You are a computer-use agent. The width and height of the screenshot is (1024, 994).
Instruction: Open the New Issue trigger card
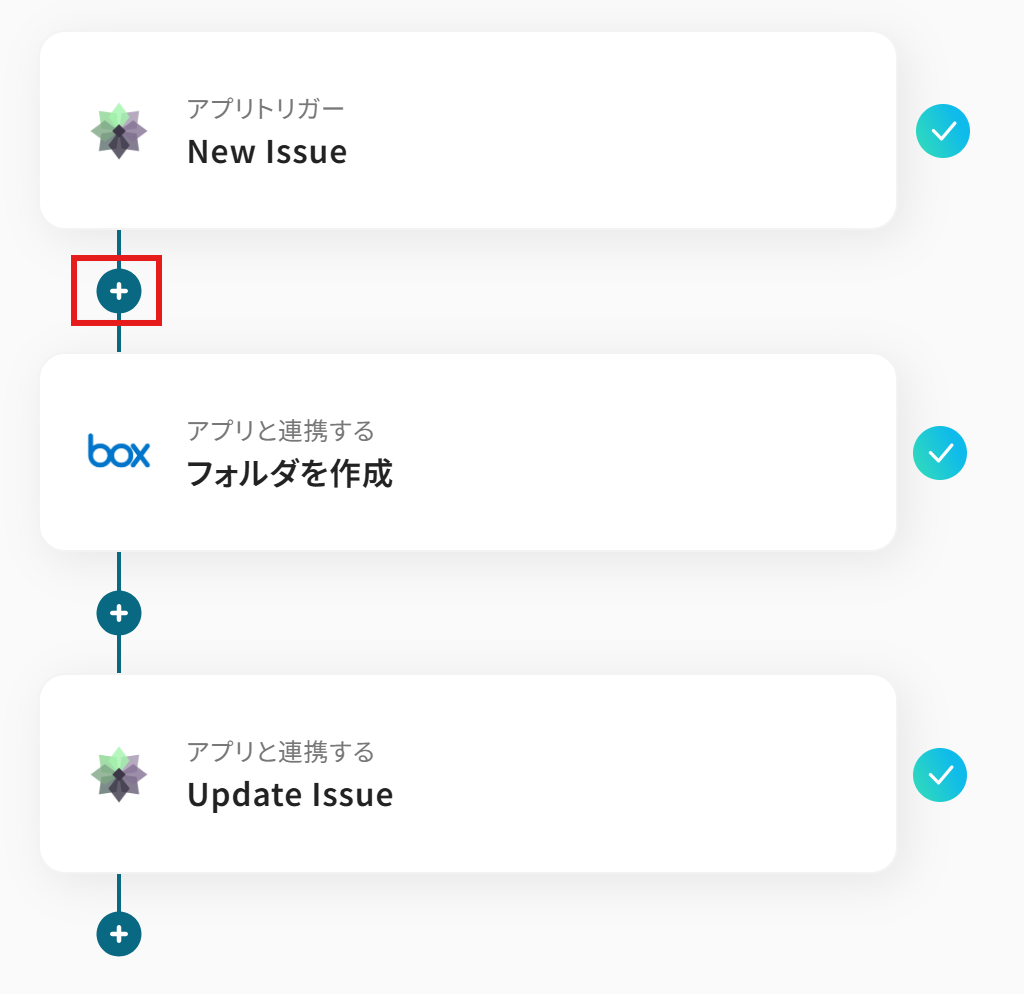click(467, 131)
